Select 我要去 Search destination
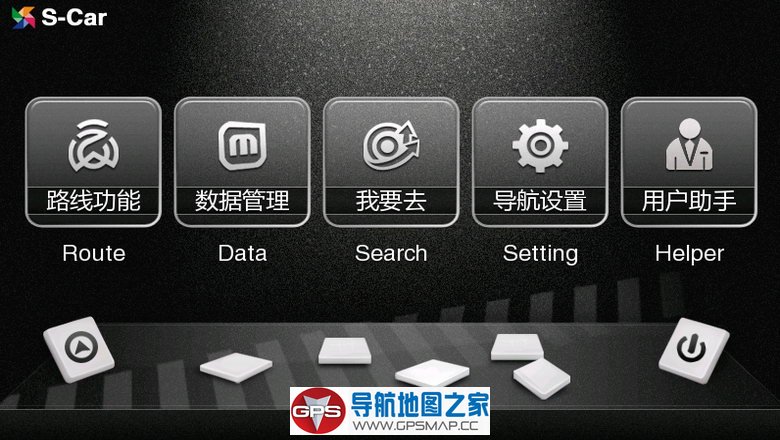The width and height of the screenshot is (780, 440). (391, 162)
